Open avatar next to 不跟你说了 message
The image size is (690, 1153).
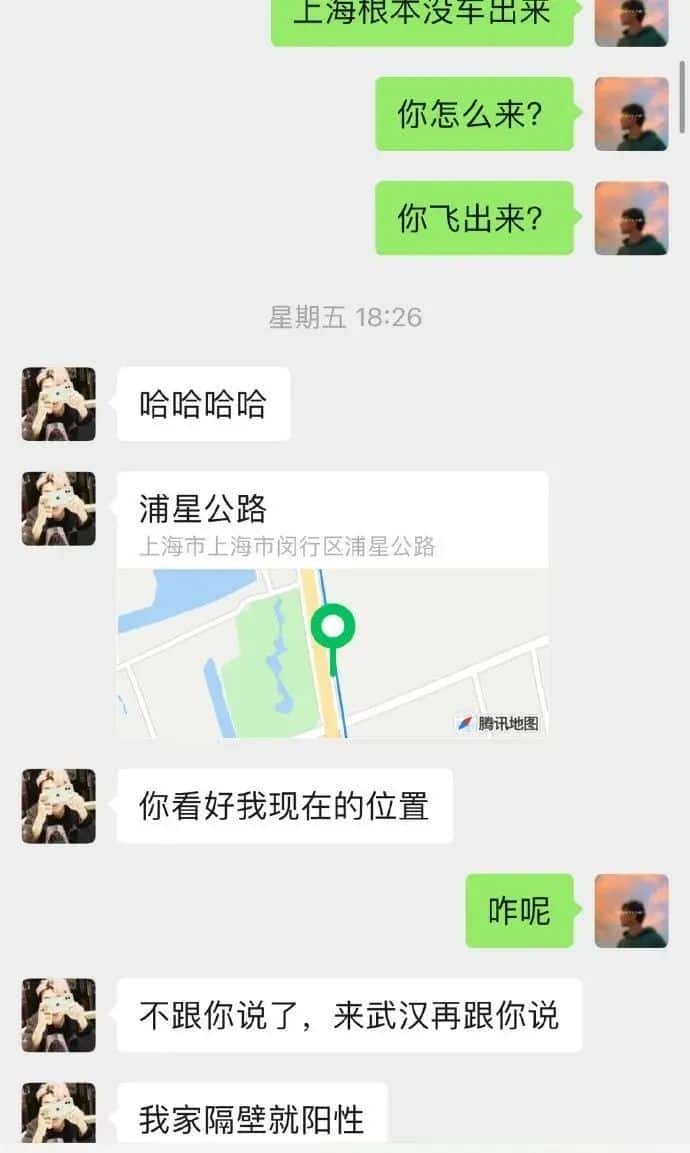[59, 1015]
